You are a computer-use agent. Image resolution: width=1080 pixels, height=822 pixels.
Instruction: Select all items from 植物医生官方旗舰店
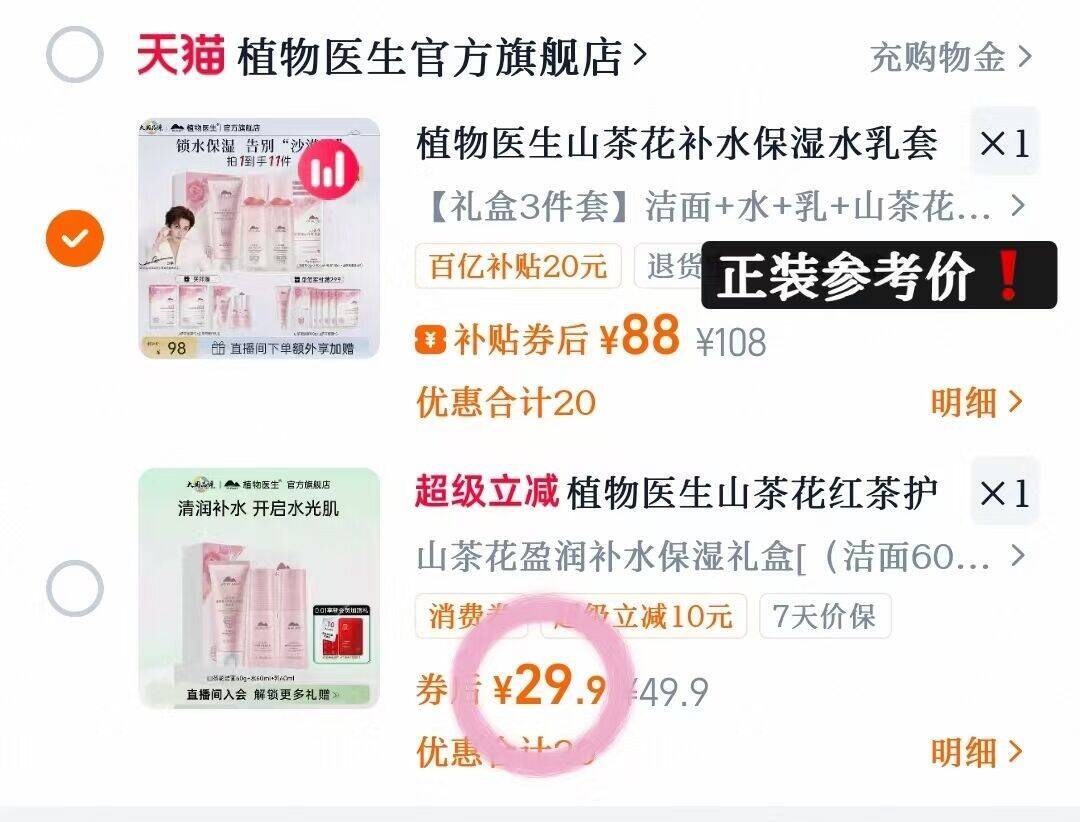click(x=75, y=55)
